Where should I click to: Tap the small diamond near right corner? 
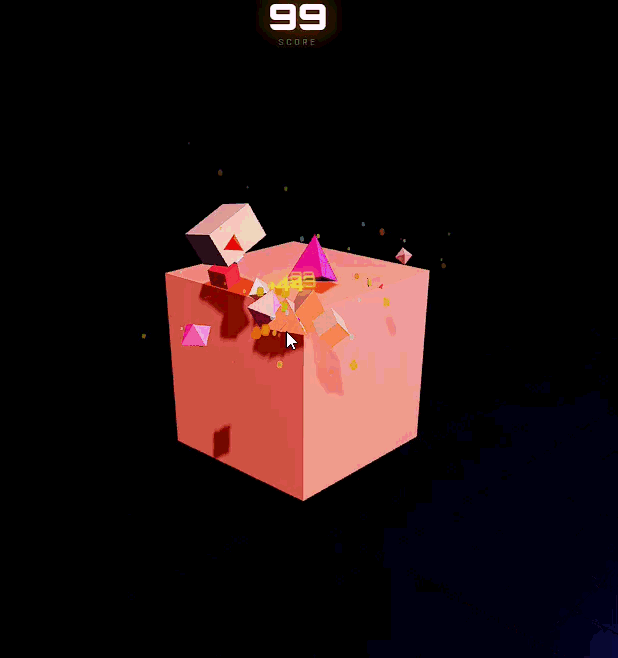(x=403, y=256)
